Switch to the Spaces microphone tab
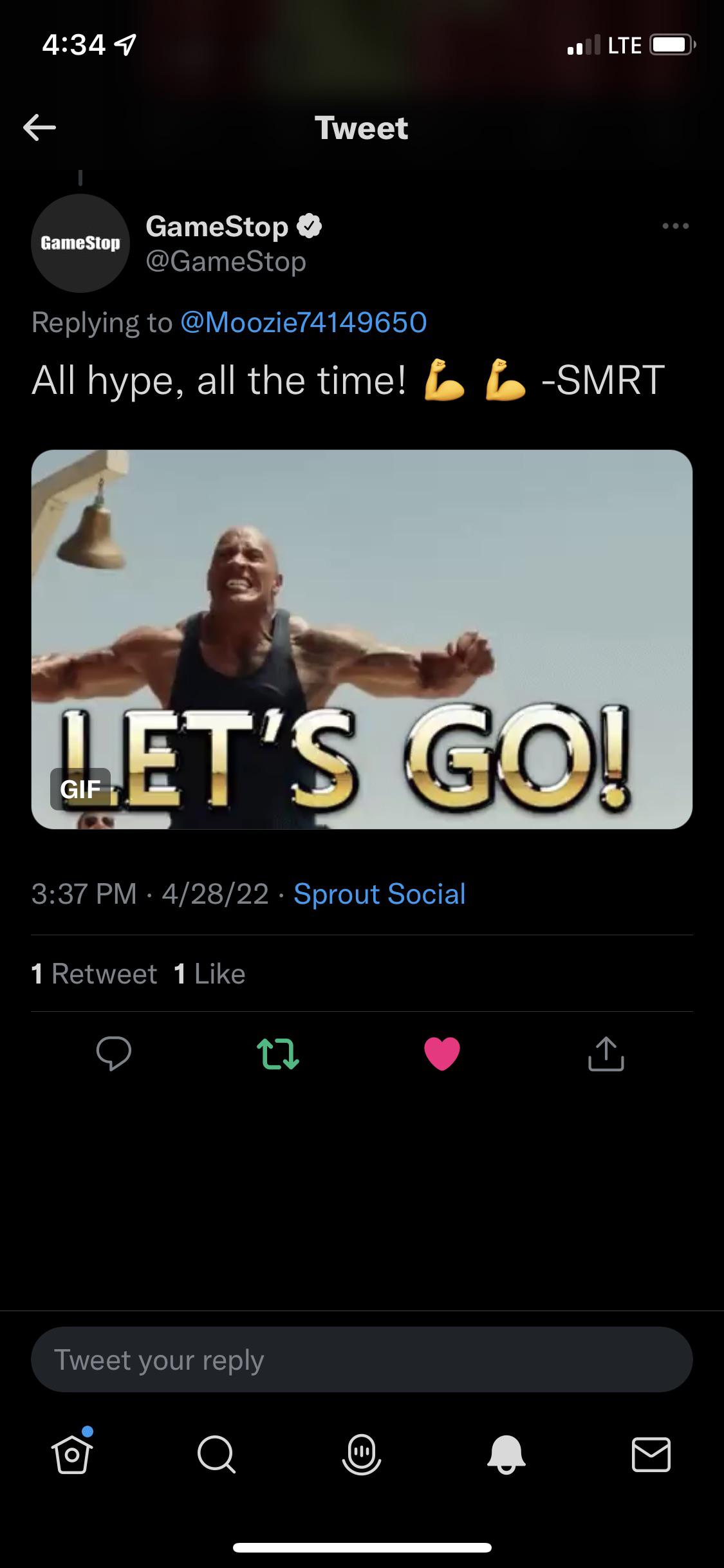Image resolution: width=724 pixels, height=1568 pixels. (x=362, y=1455)
